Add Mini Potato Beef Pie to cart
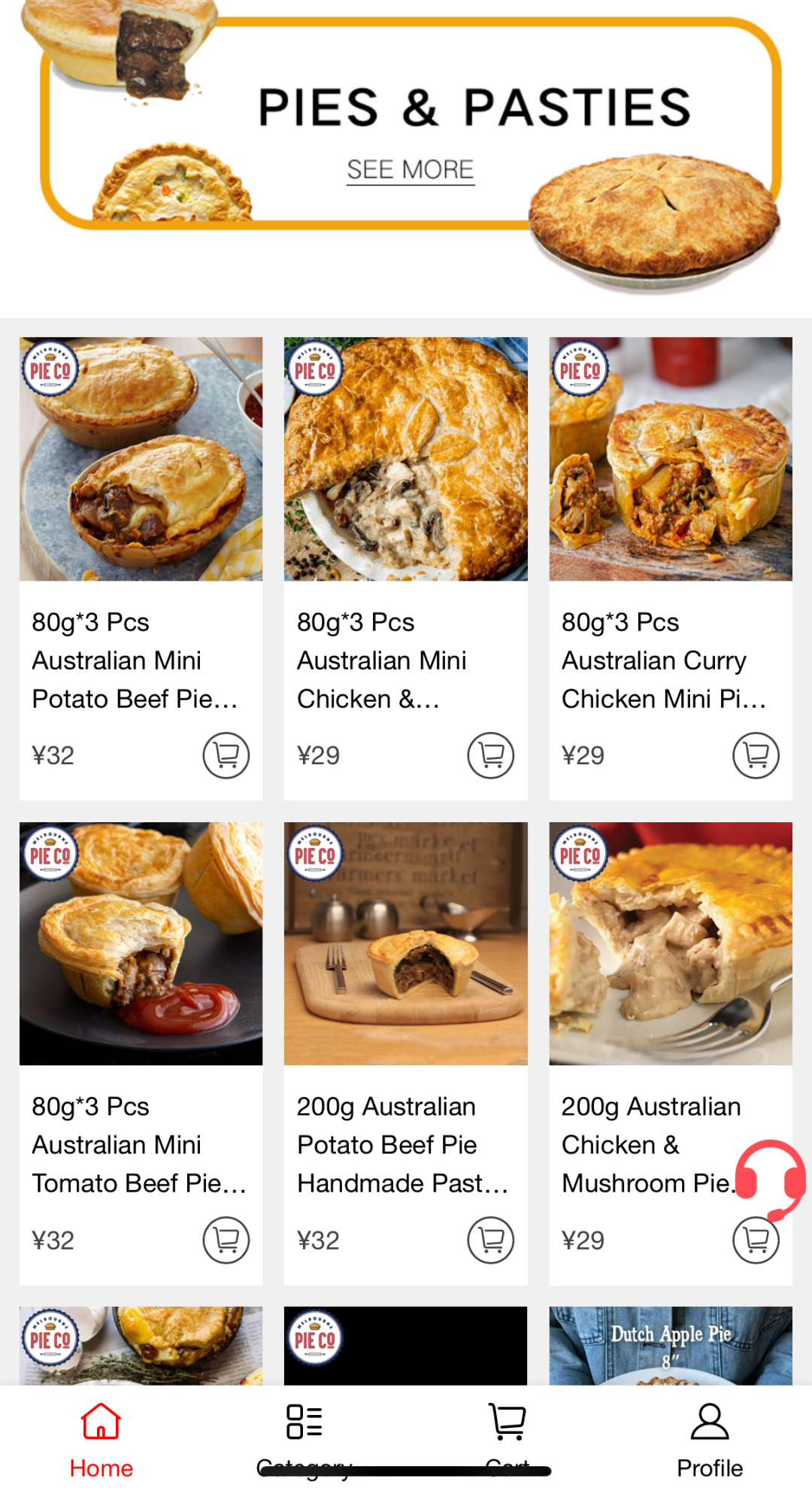Image resolution: width=812 pixels, height=1491 pixels. tap(226, 755)
